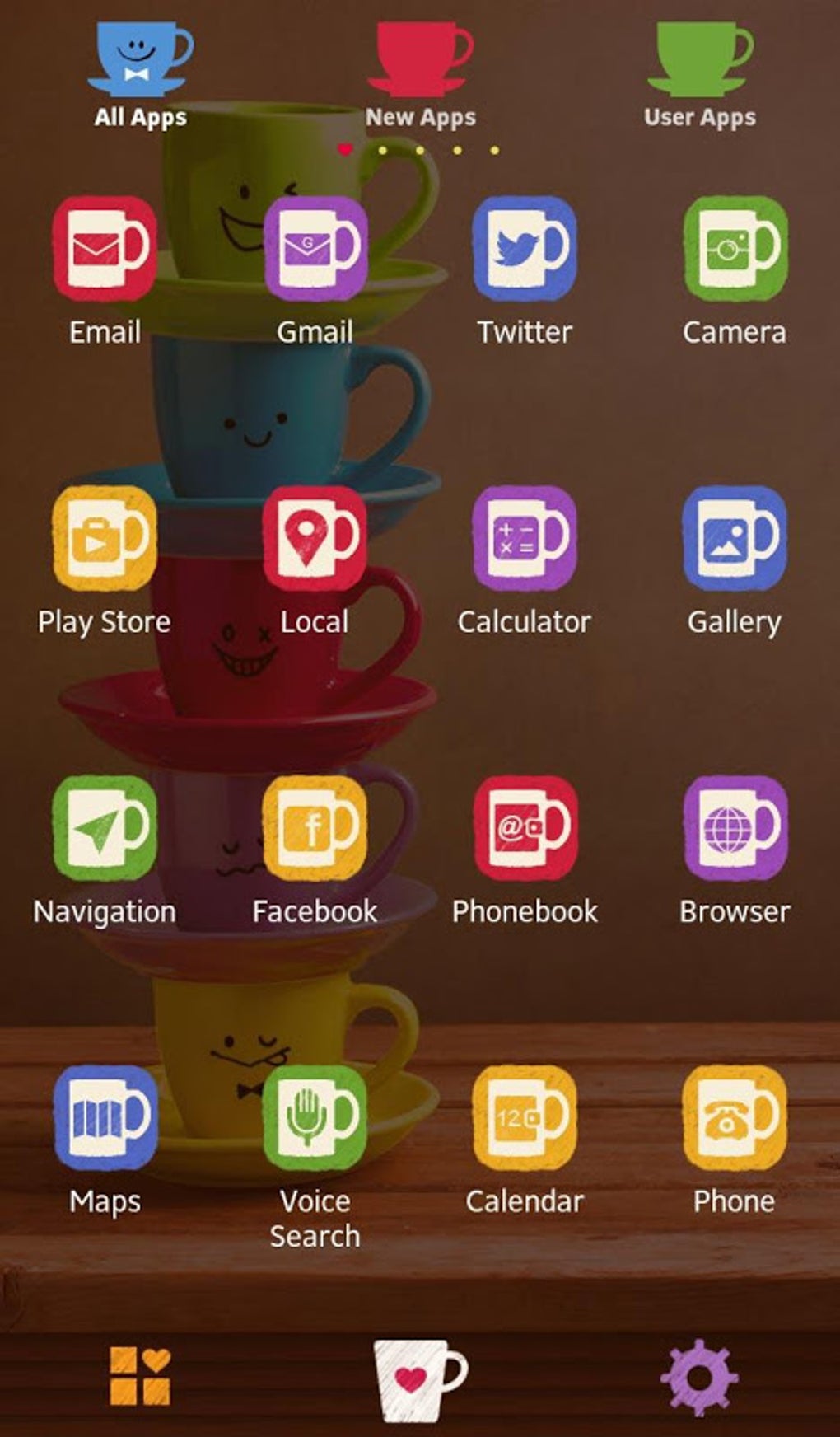Open the Calendar app

point(525,1119)
